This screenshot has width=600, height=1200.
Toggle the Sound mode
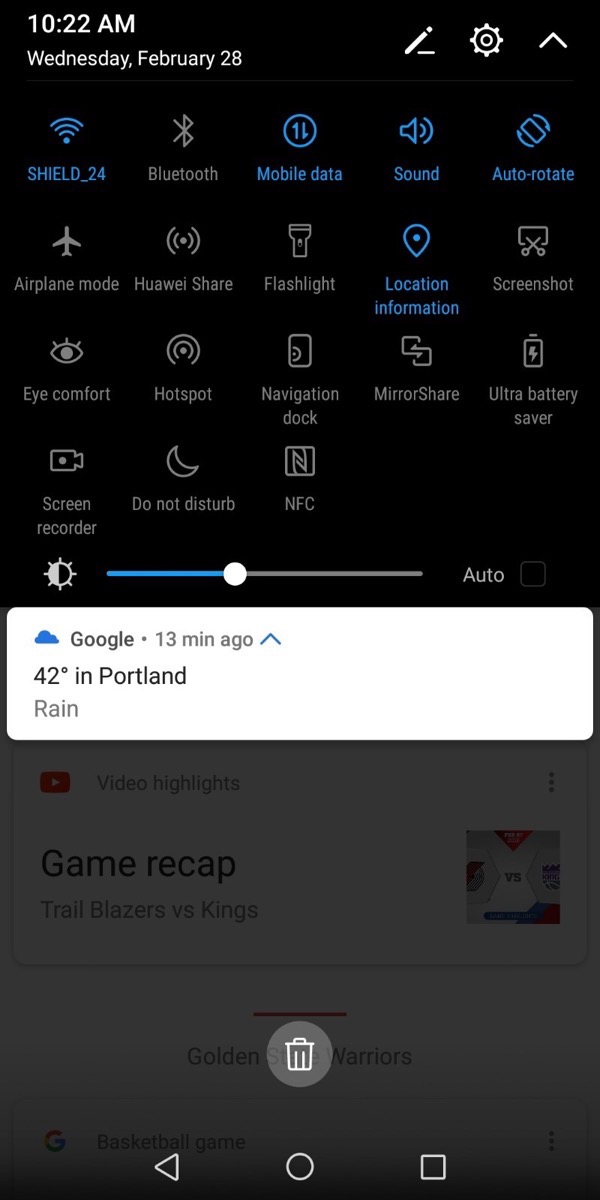(x=416, y=131)
